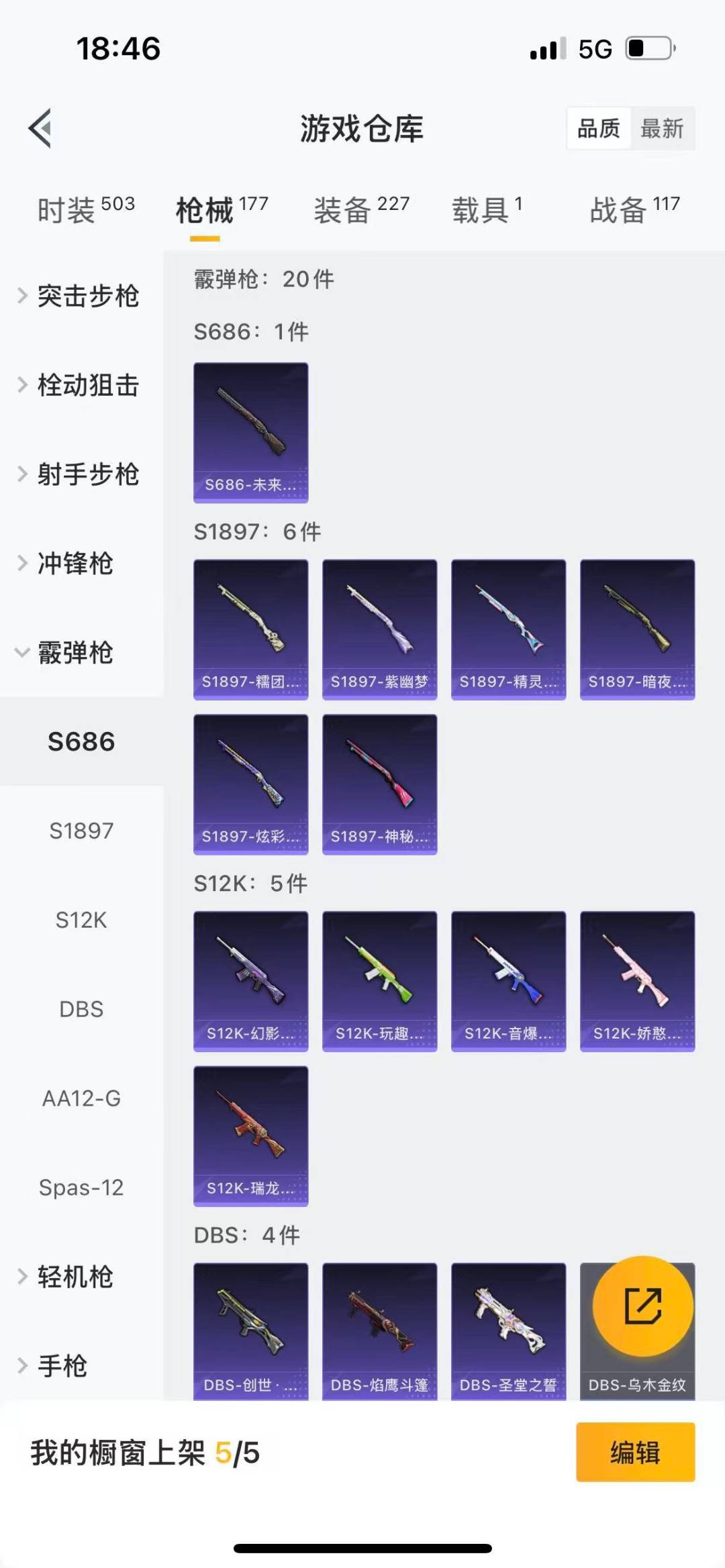
Task: Select Spas-12 in the sidebar
Action: 81,1188
